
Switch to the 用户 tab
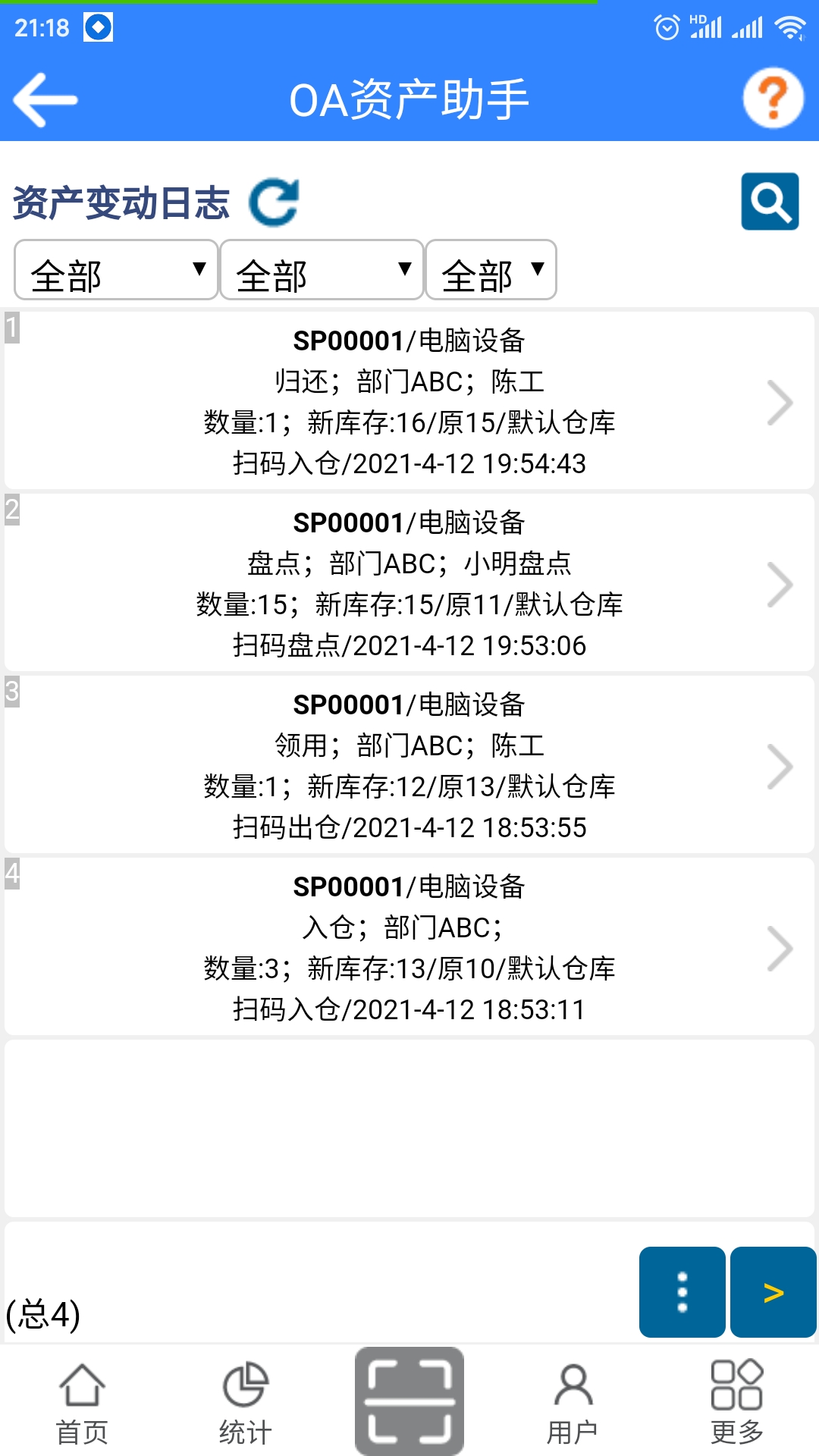click(x=573, y=1402)
